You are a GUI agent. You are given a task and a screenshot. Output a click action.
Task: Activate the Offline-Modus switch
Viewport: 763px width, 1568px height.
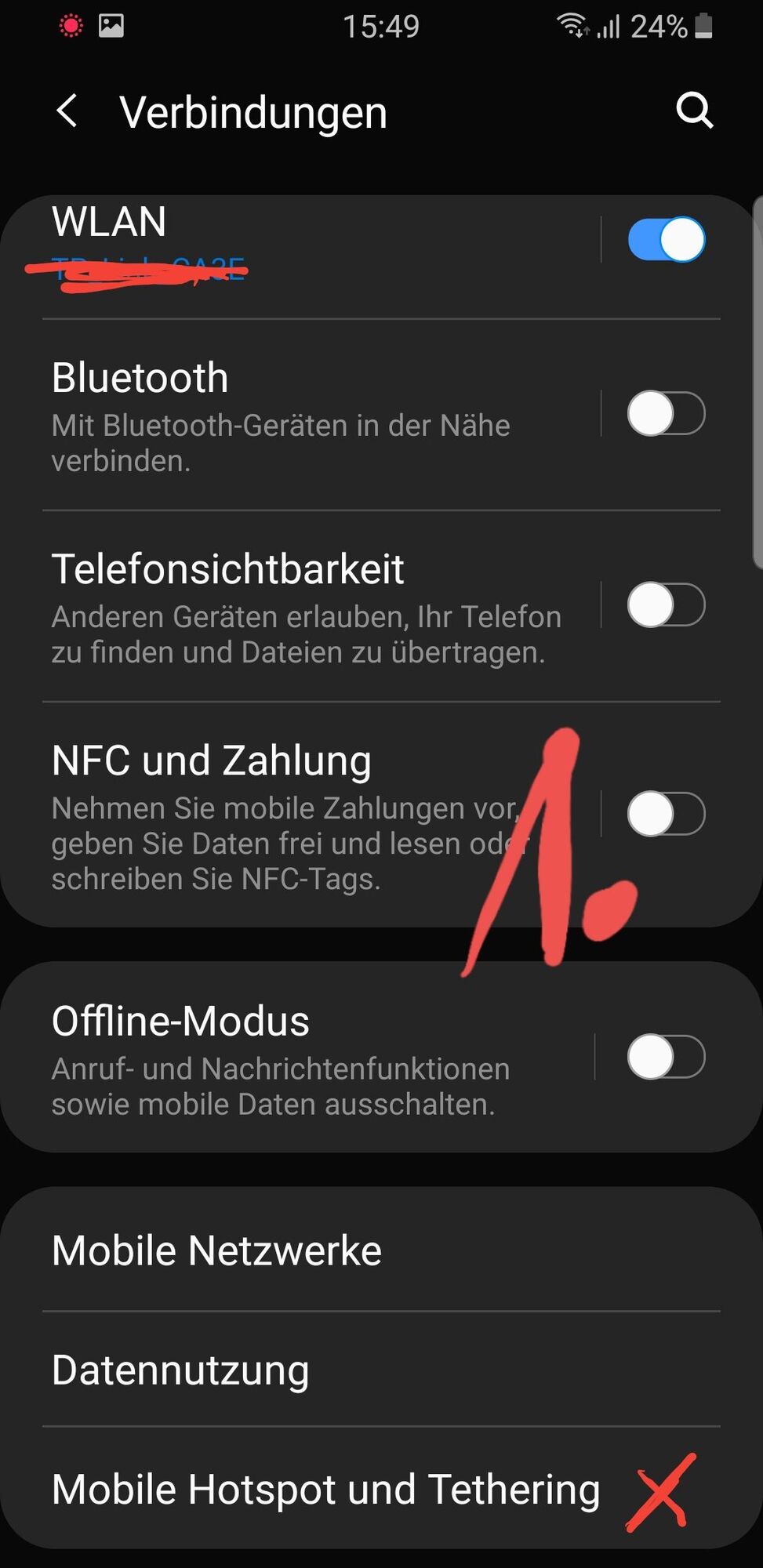pos(666,1057)
